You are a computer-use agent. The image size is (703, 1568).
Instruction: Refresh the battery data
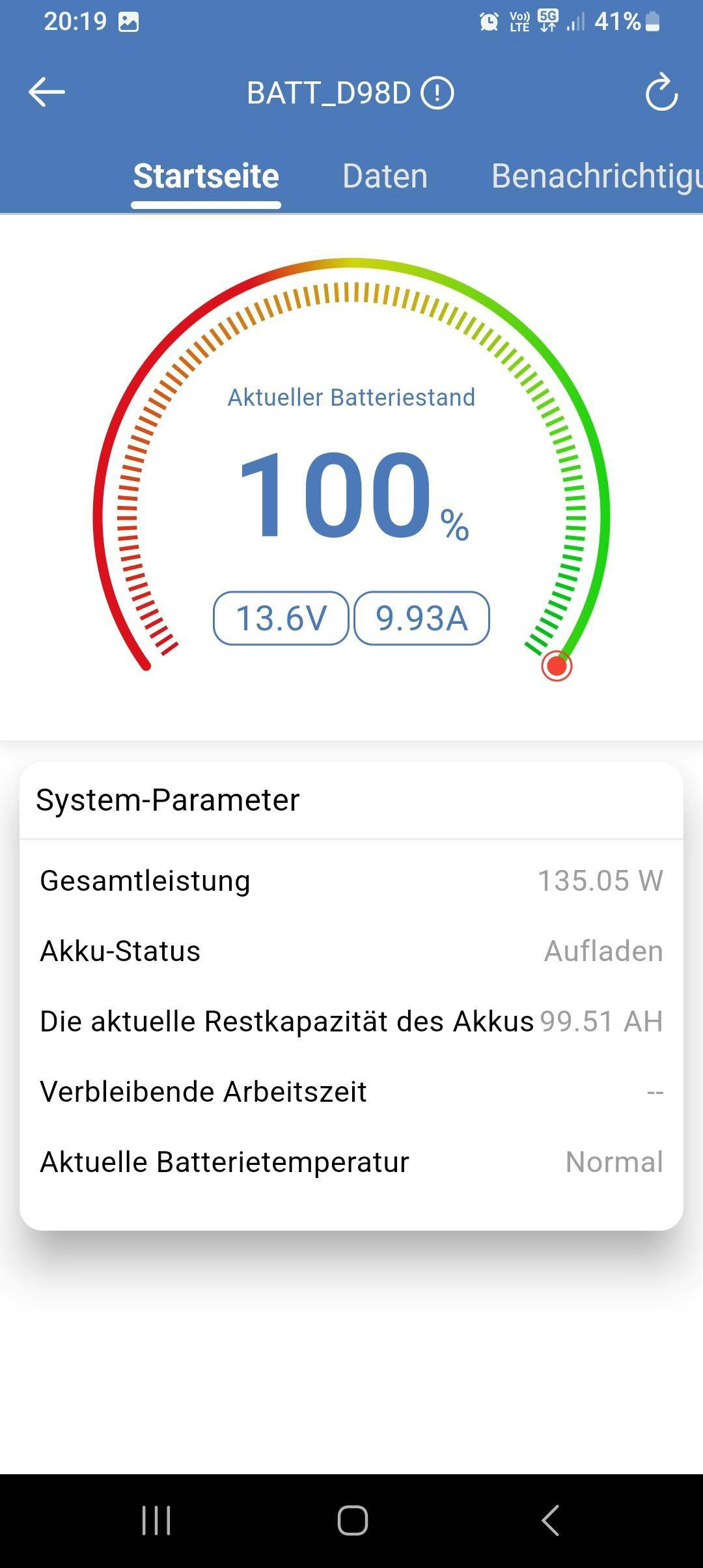[661, 92]
